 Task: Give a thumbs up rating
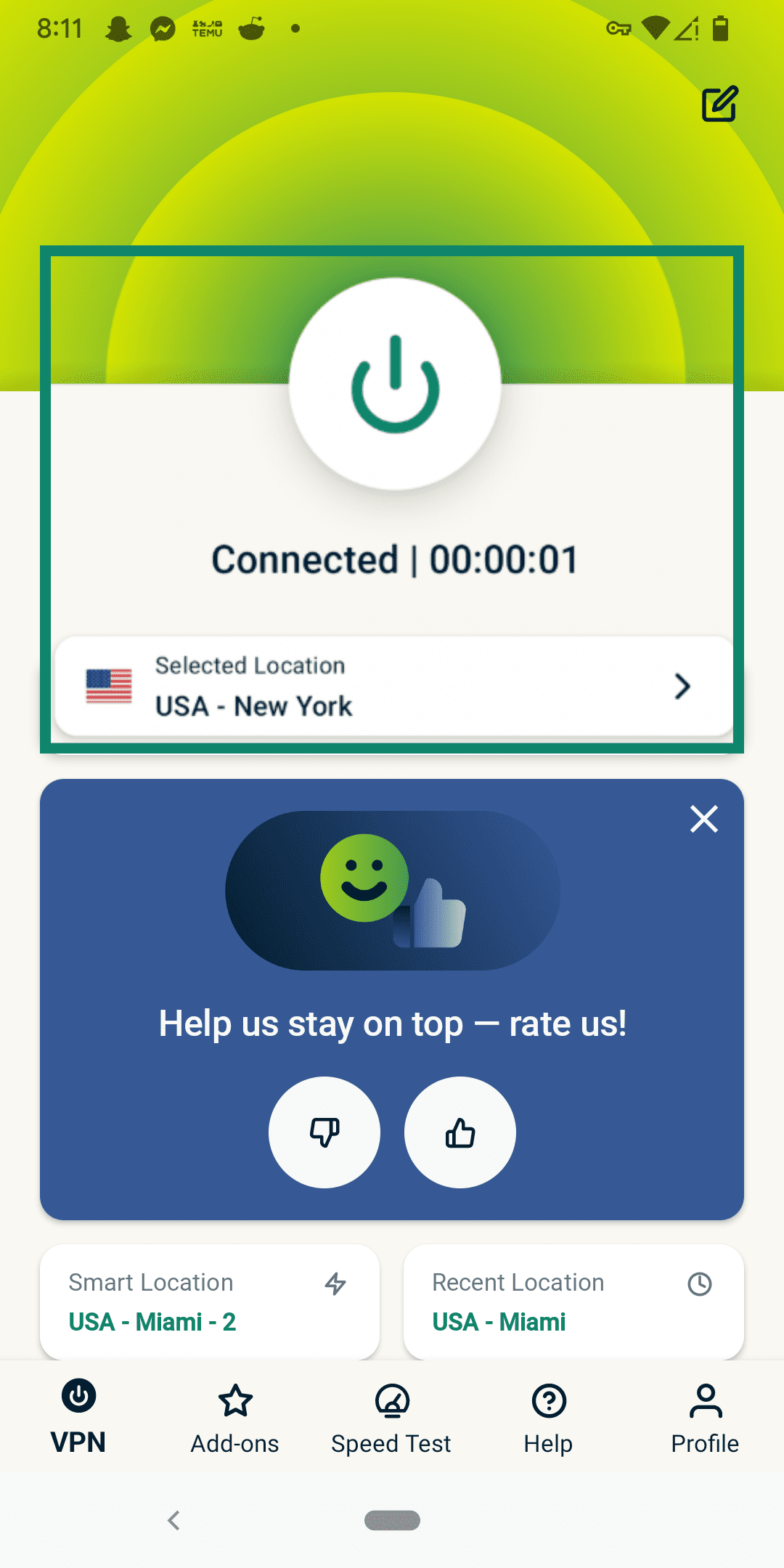click(x=460, y=1132)
